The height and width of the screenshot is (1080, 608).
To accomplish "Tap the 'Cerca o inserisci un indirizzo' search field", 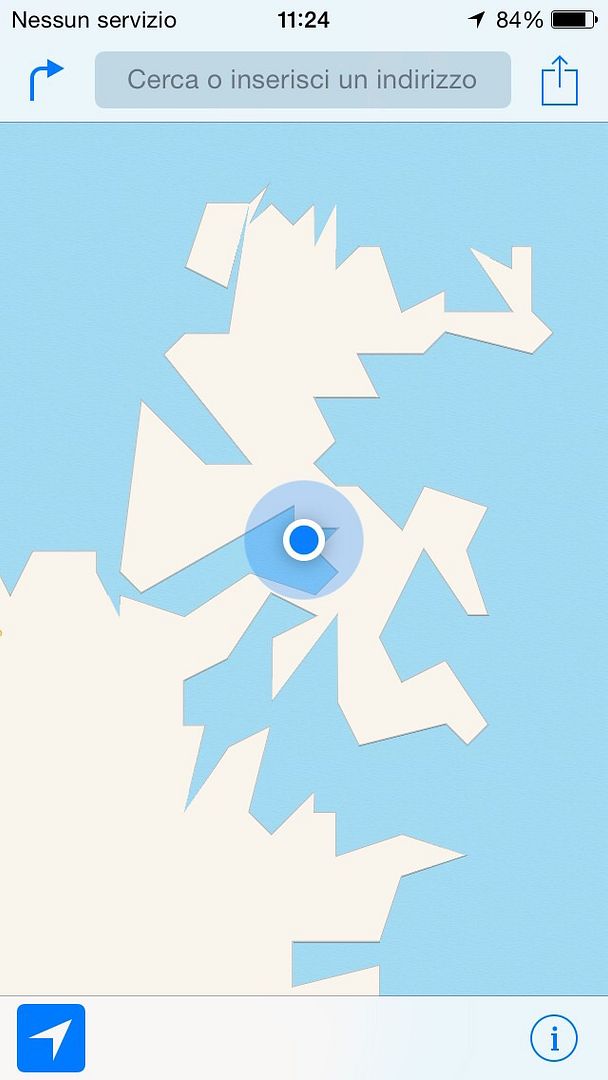I will [x=302, y=80].
